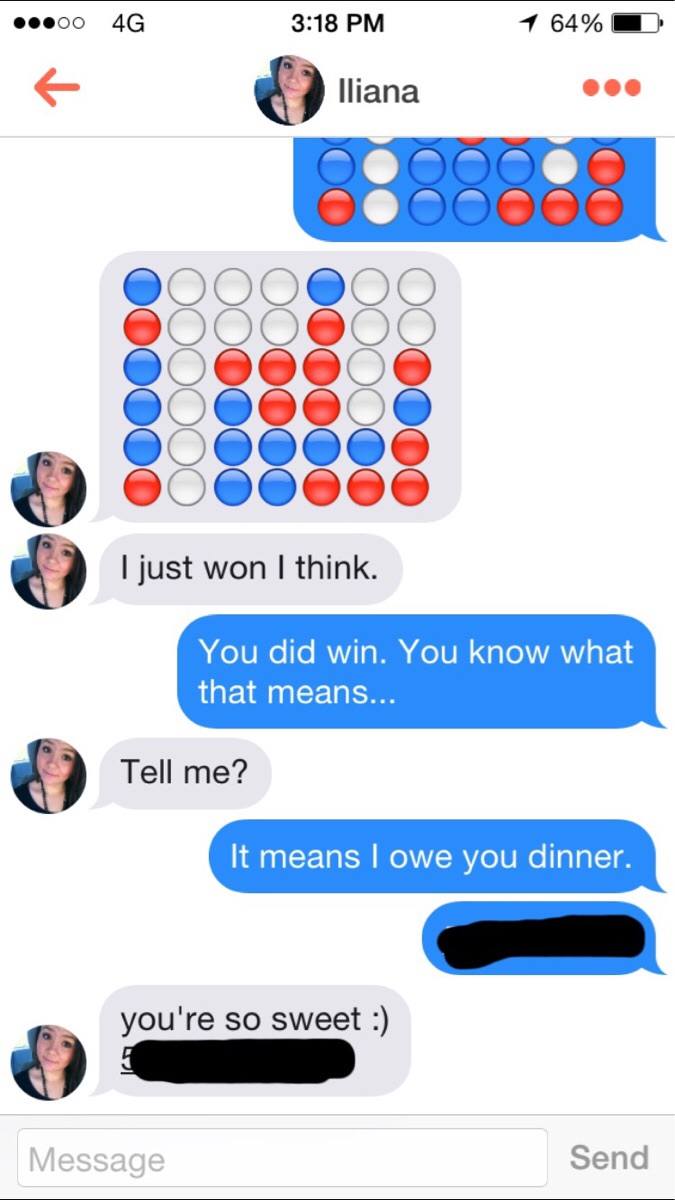Open the three-dot options menu
This screenshot has width=675, height=1200.
611,88
